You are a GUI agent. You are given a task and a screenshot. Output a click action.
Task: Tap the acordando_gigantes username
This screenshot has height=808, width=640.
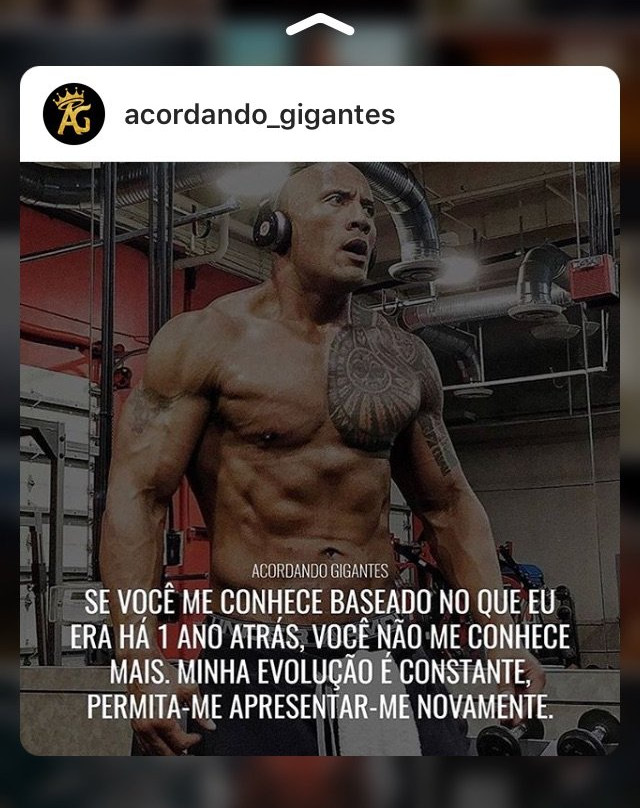259,115
